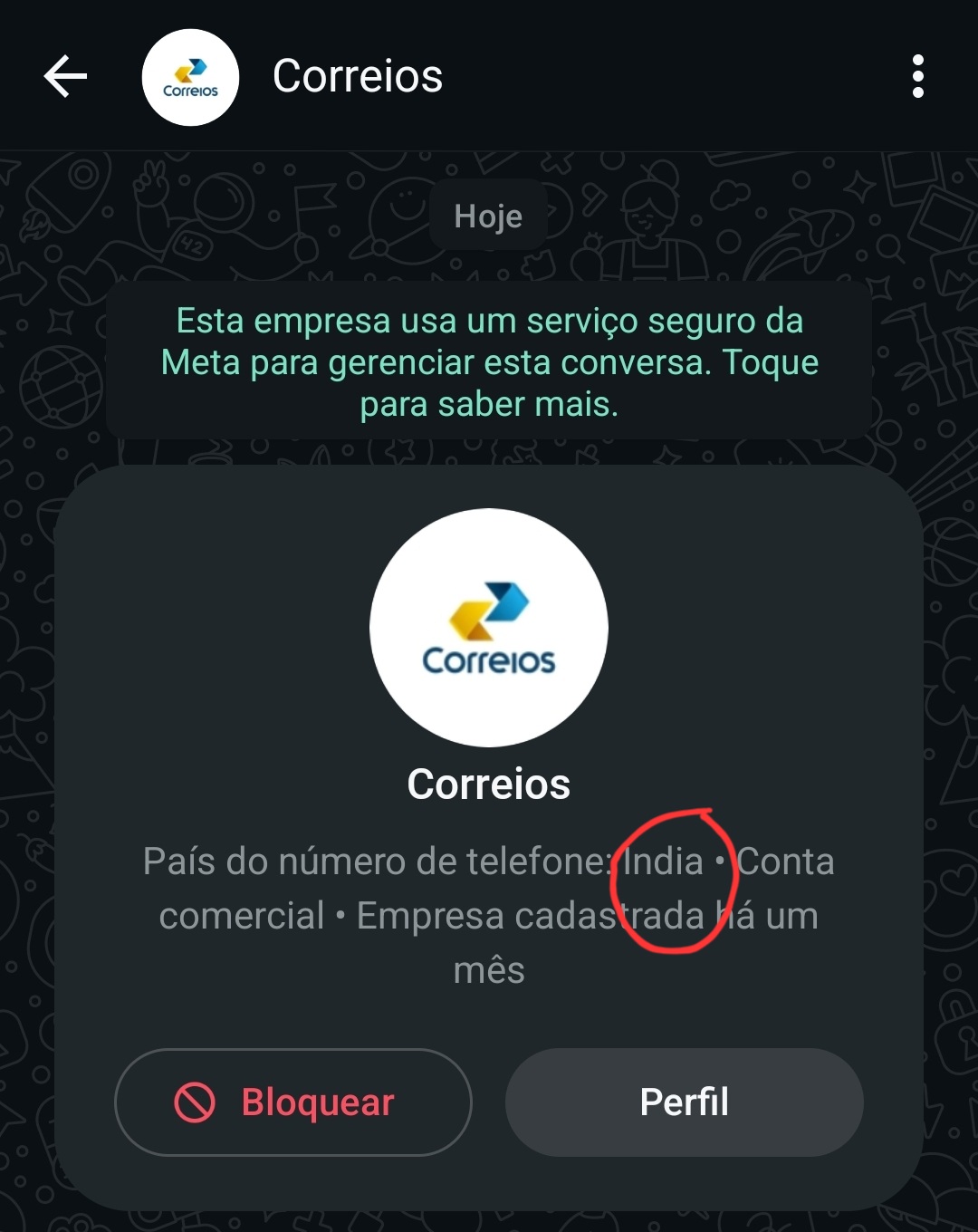Viewport: 978px width, 1232px height.
Task: Open the three-dot overflow menu
Action: coord(917,76)
